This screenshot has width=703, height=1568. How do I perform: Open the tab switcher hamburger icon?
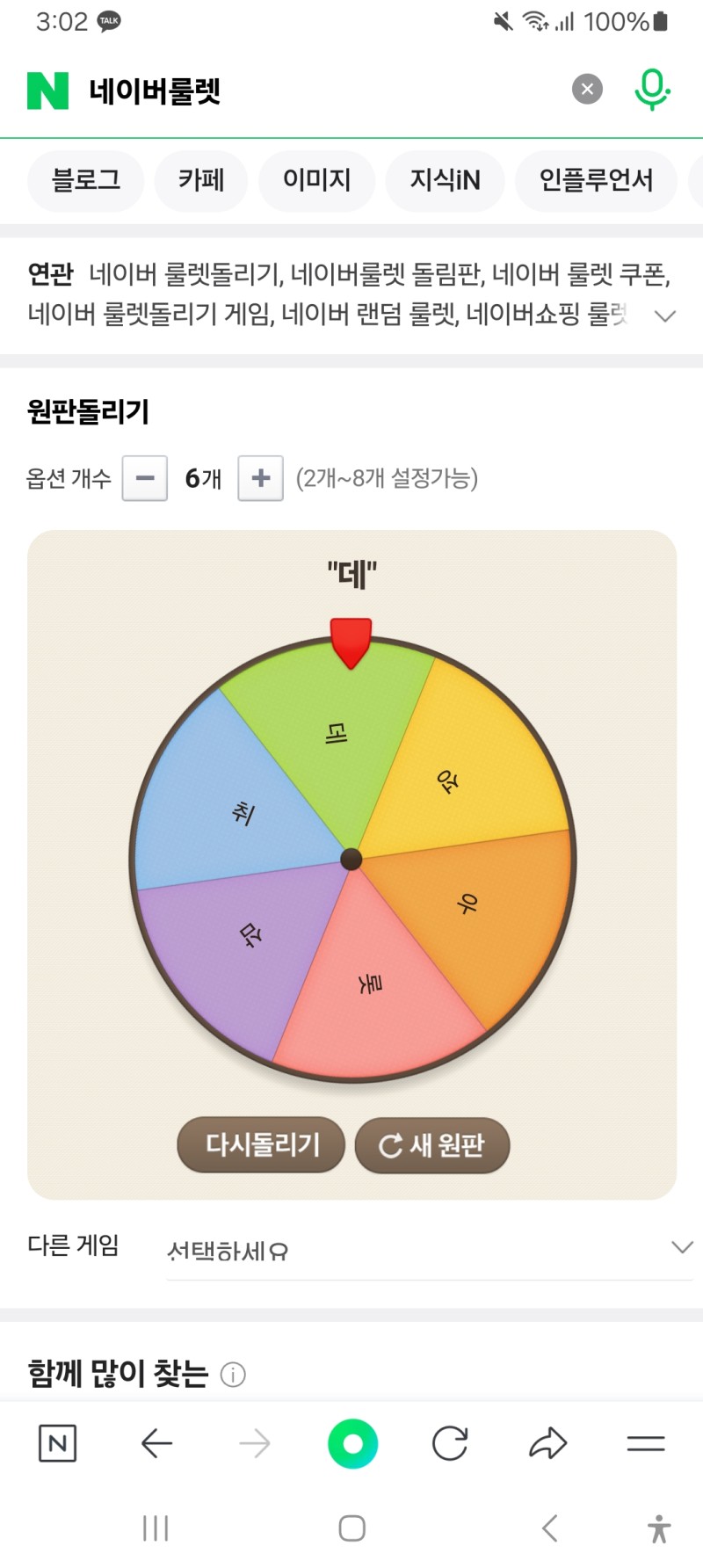coord(645,1442)
